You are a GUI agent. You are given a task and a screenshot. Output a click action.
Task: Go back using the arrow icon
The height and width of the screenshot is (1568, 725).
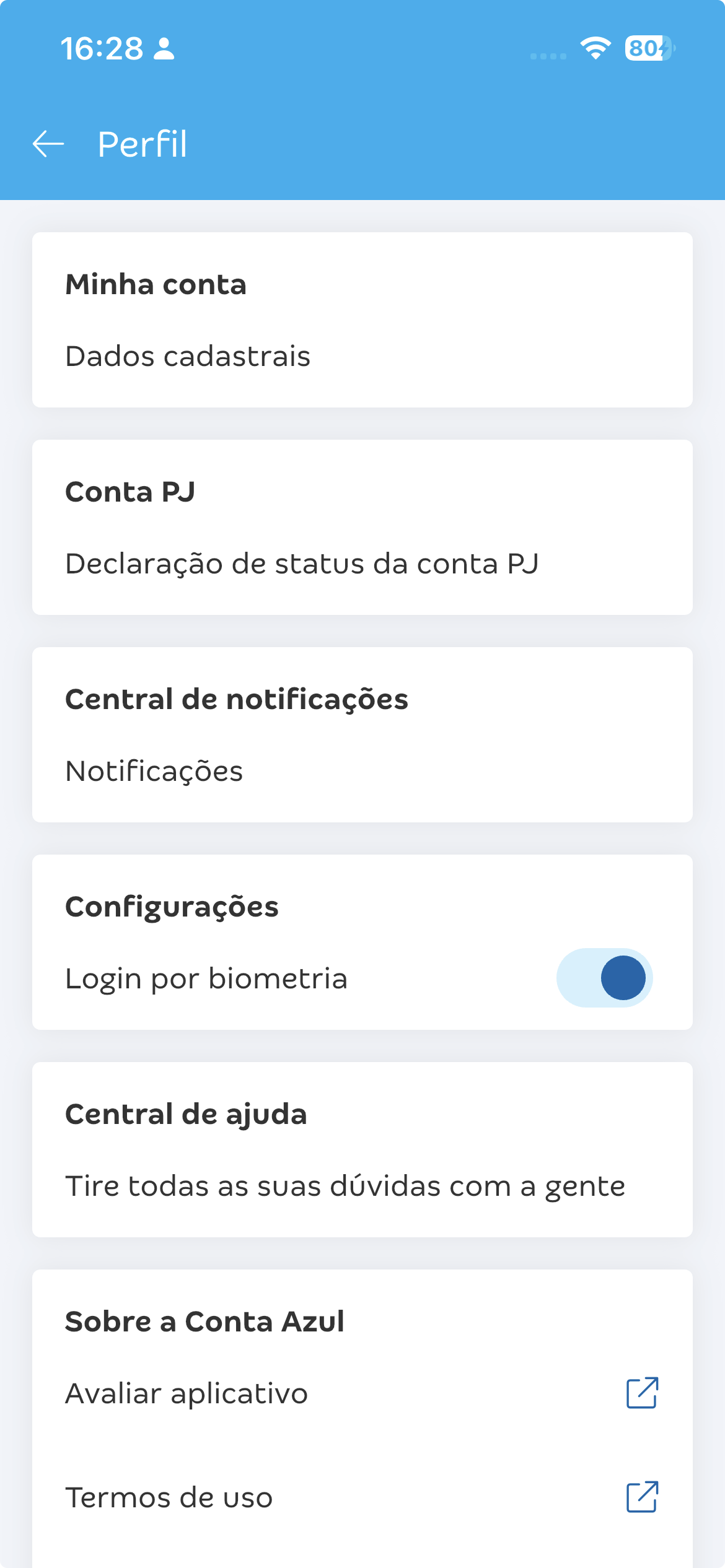pyautogui.click(x=48, y=145)
